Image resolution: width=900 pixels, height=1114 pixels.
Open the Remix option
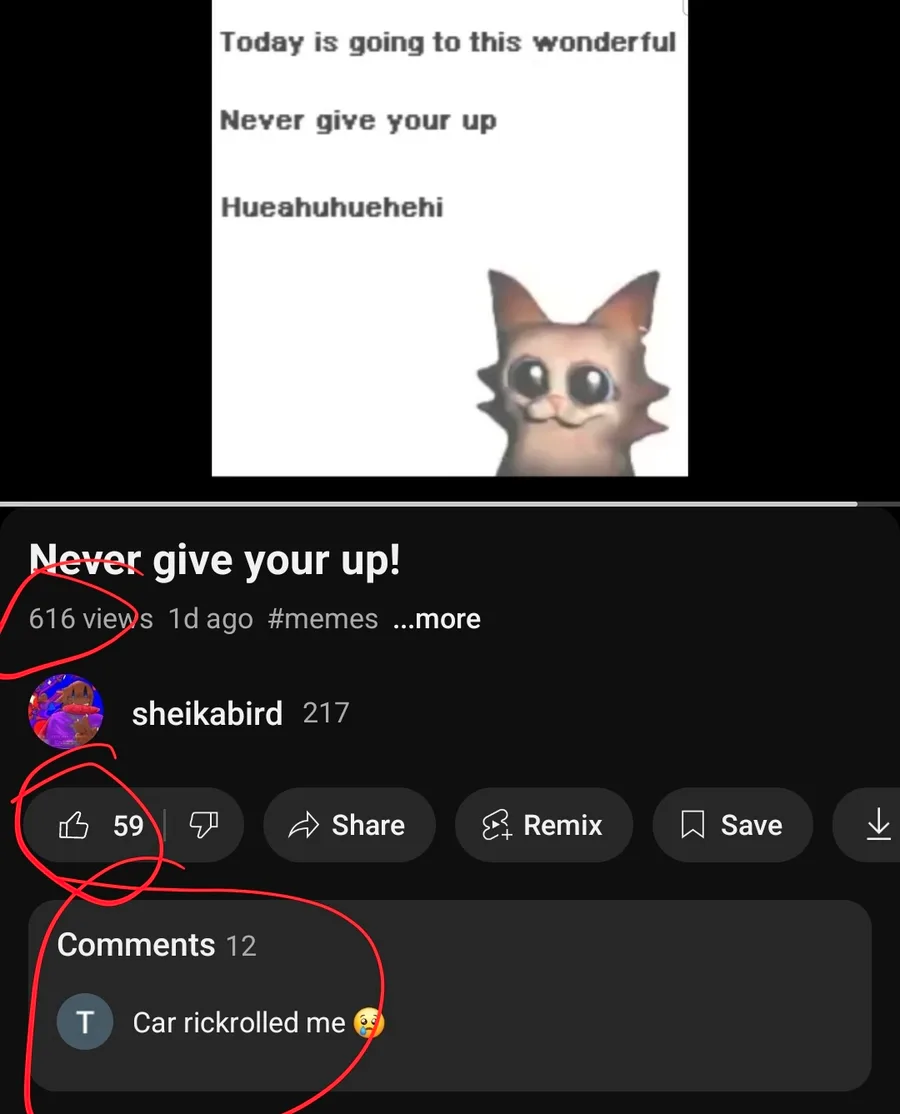pos(543,825)
